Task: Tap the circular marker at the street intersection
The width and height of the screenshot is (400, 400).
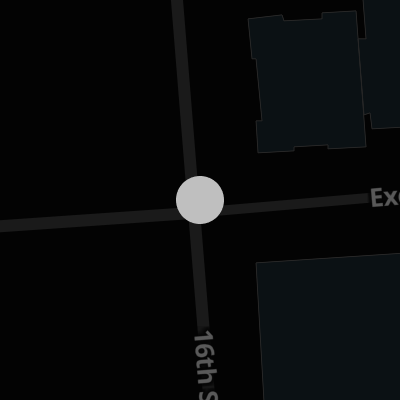Action: click(200, 200)
